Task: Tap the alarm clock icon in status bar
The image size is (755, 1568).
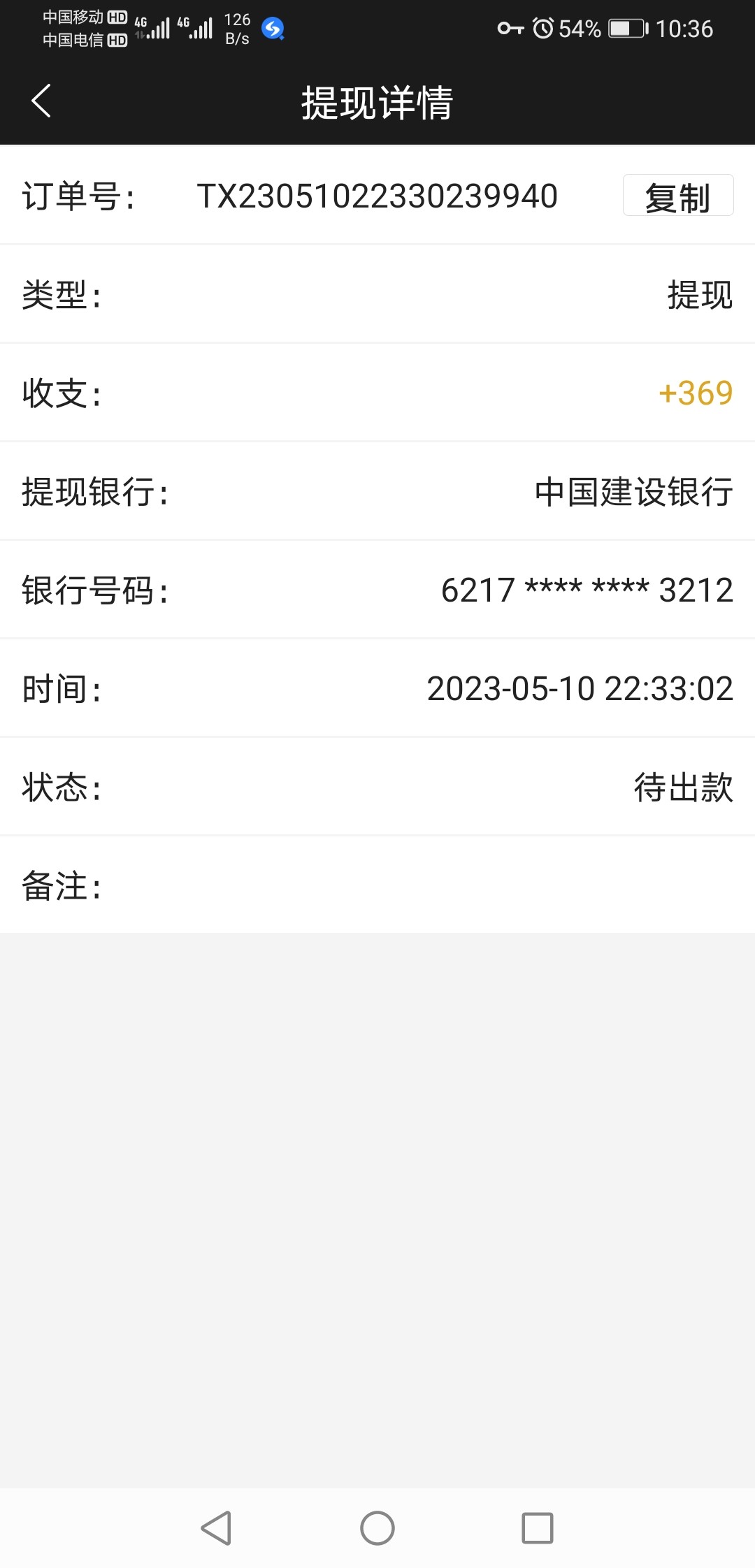Action: pyautogui.click(x=544, y=29)
